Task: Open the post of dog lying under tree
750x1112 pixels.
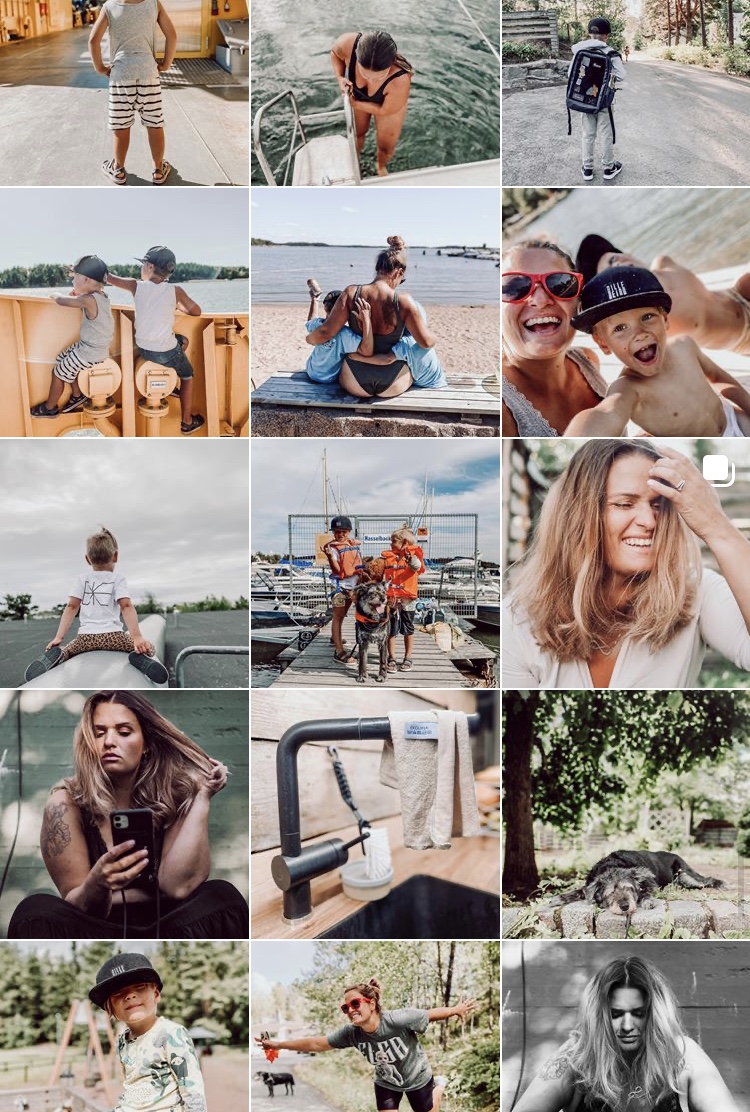Action: coord(626,814)
